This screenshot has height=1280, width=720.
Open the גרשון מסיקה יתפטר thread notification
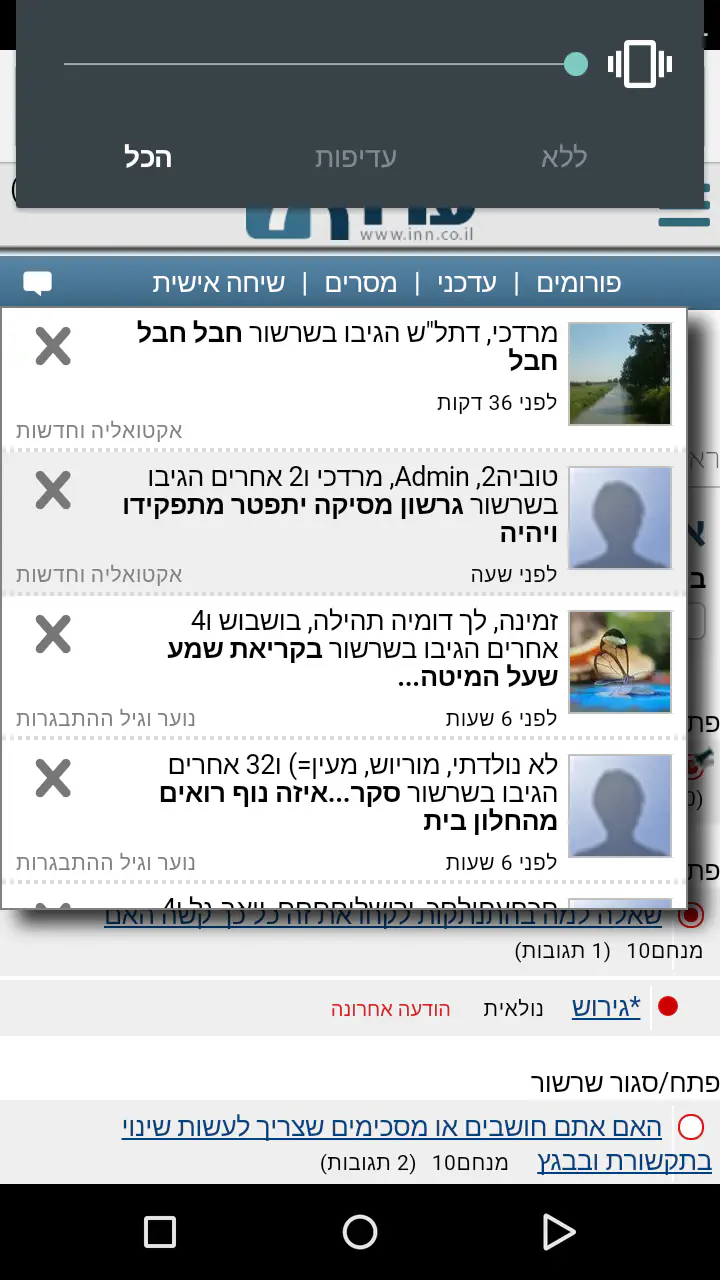point(340,505)
